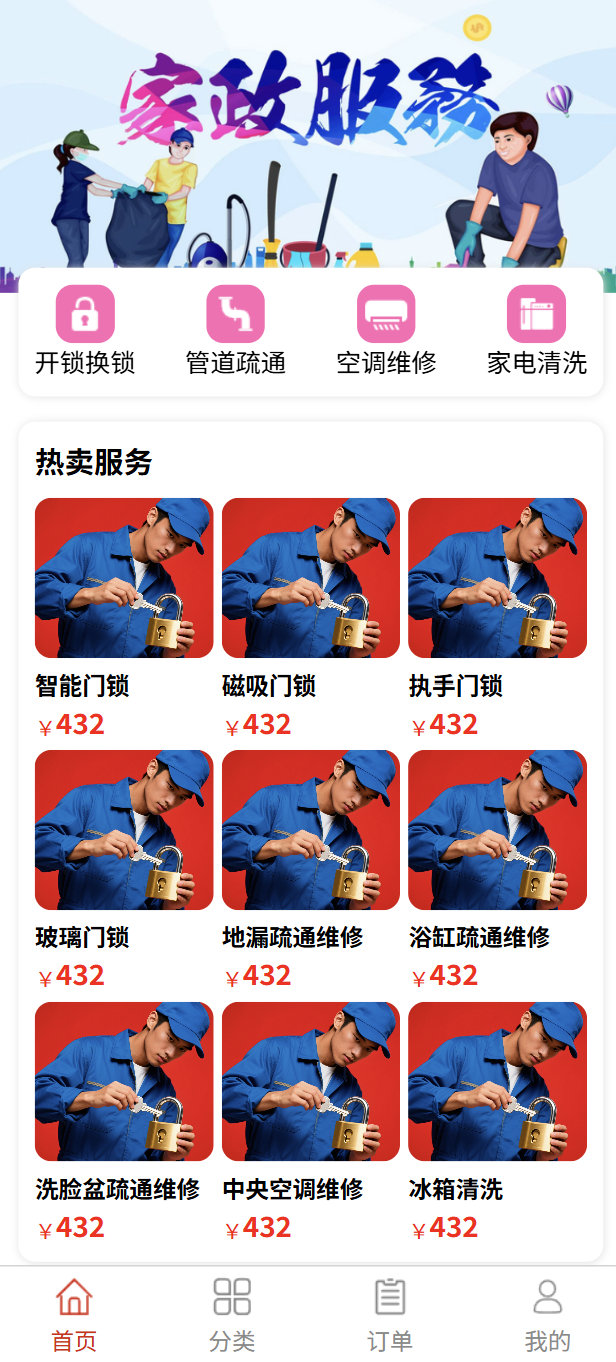The height and width of the screenshot is (1362, 616).
Task: Open the 开锁换锁 service category
Action: (x=85, y=331)
